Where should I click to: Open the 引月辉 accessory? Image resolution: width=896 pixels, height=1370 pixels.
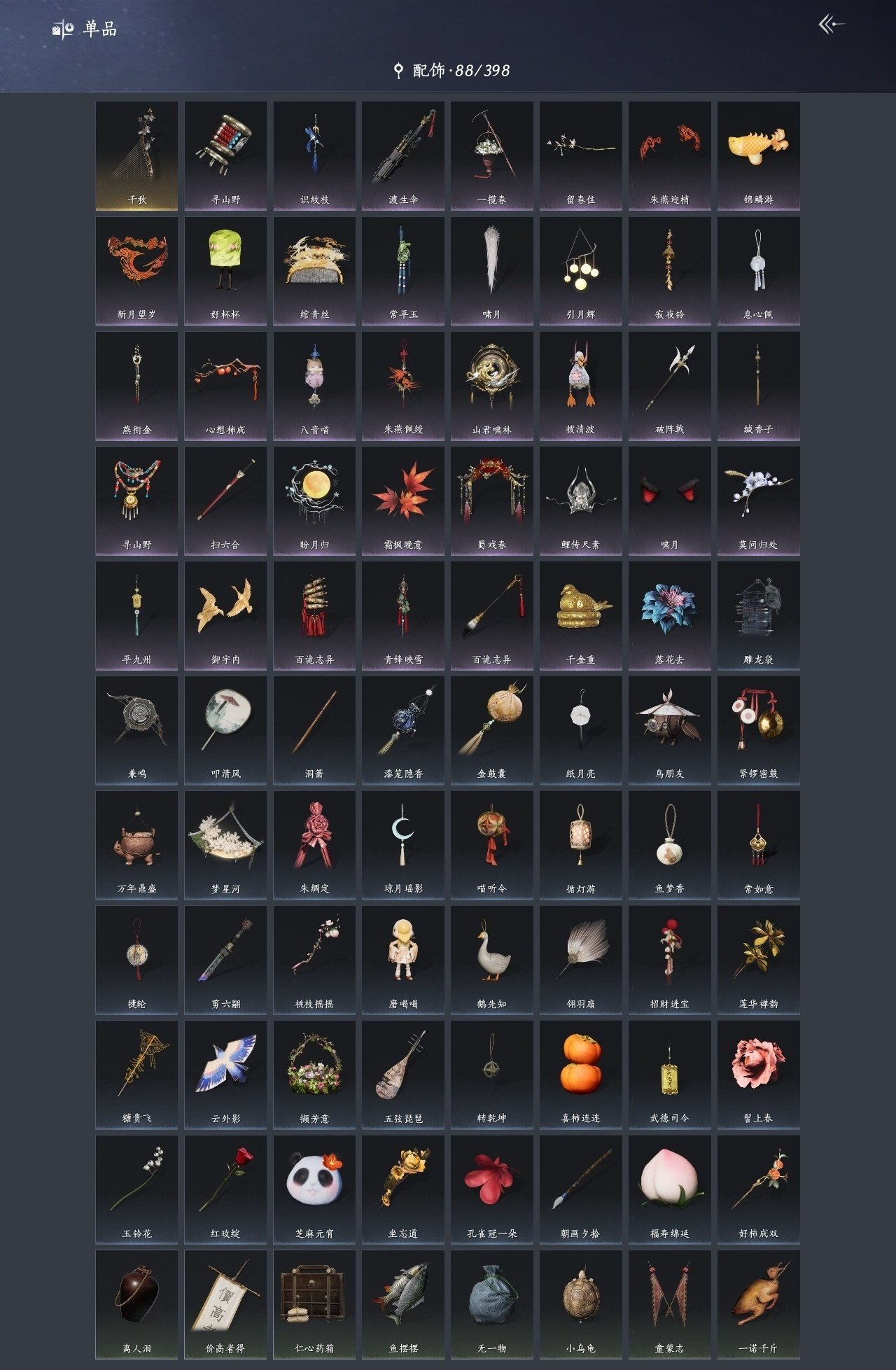coord(580,270)
